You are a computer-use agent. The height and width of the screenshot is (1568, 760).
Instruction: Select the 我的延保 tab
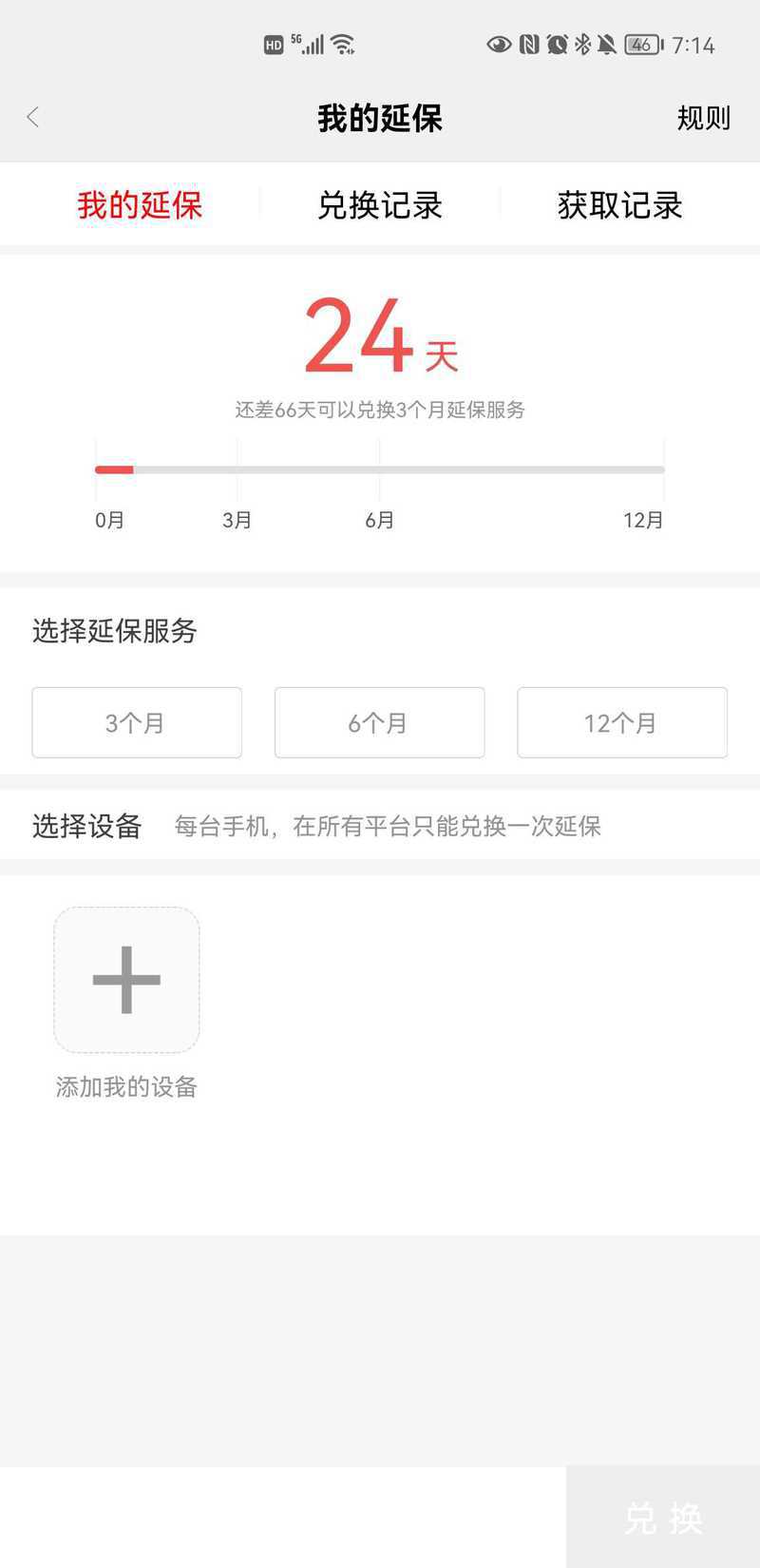pyautogui.click(x=140, y=205)
